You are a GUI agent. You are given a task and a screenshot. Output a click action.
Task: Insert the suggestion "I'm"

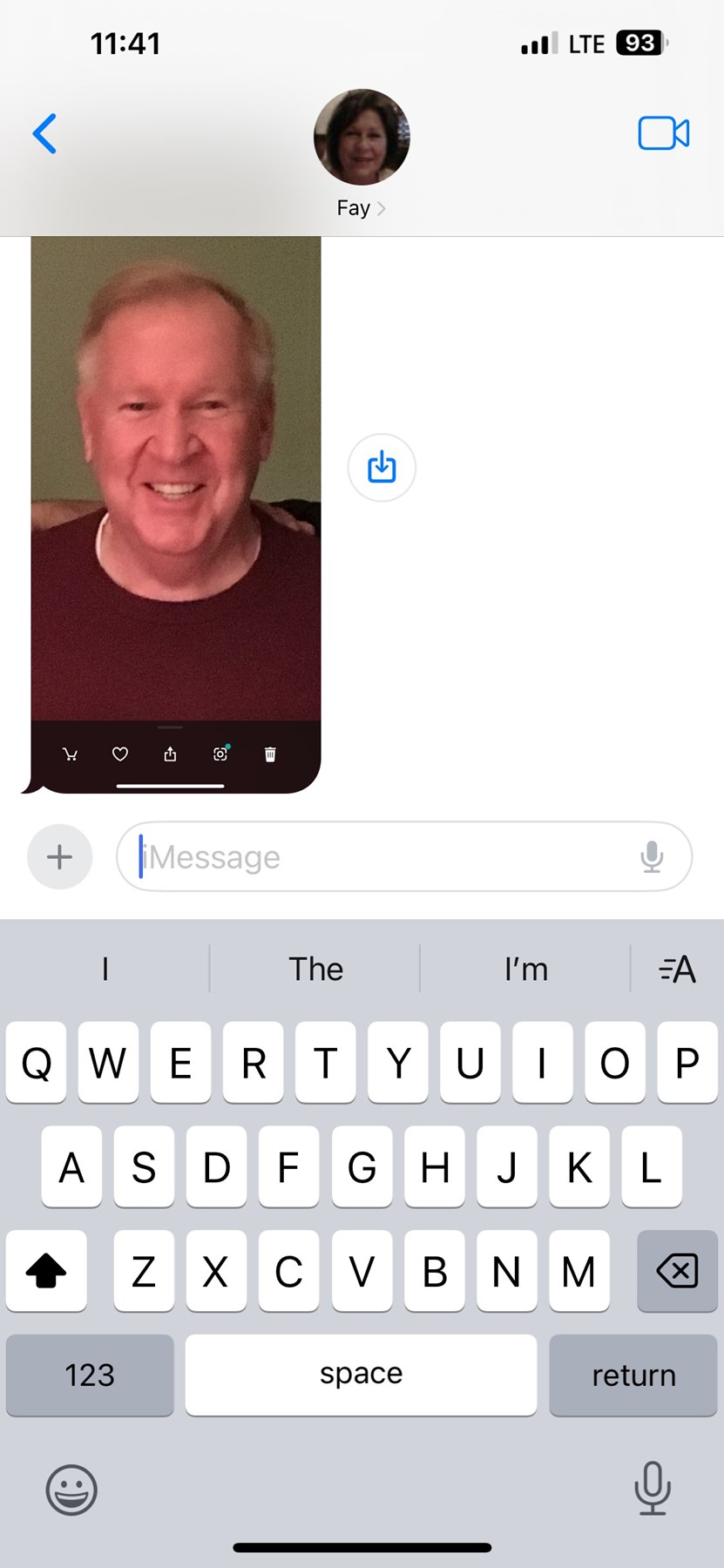pyautogui.click(x=525, y=969)
